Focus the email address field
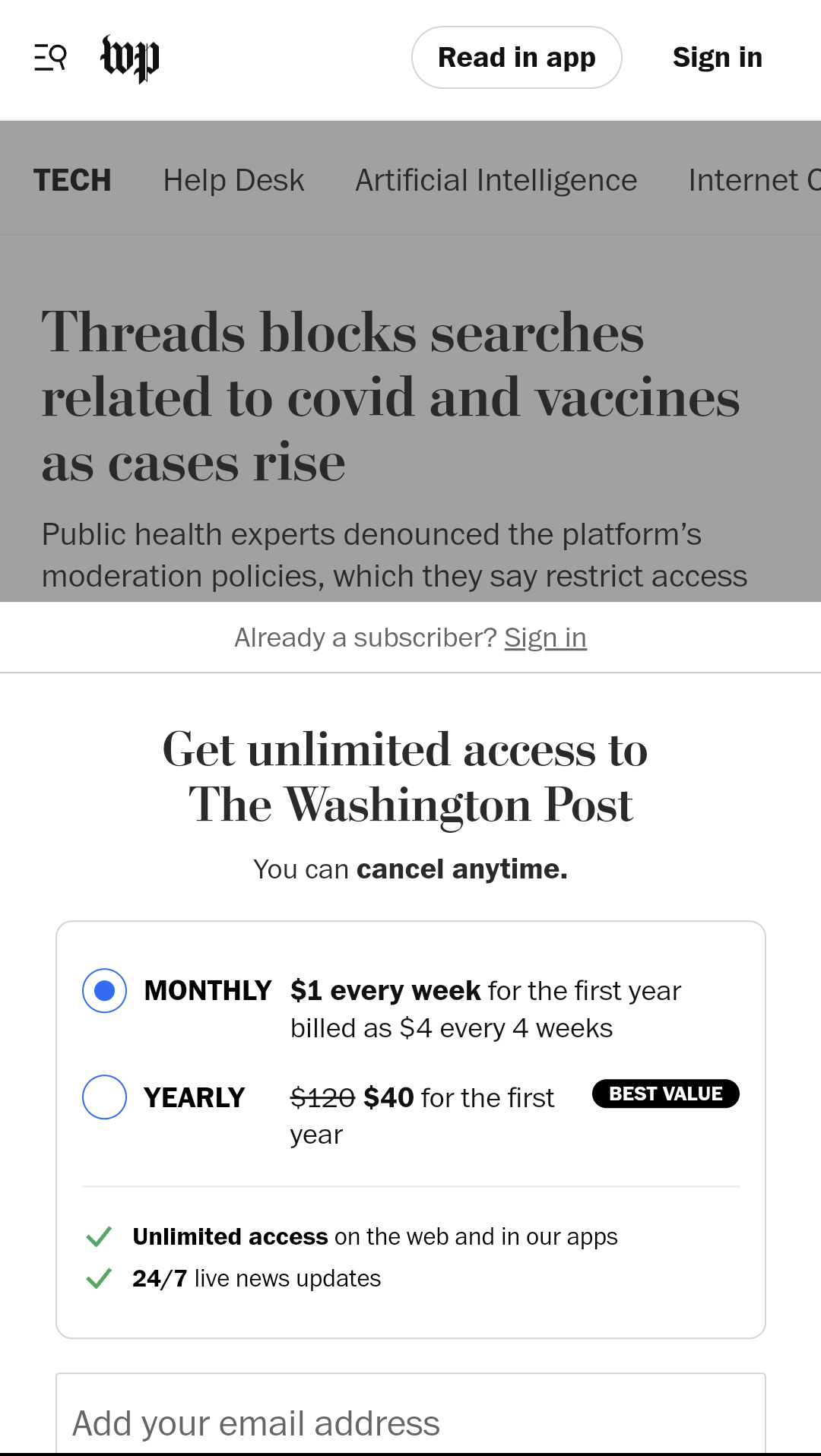 [x=410, y=1423]
